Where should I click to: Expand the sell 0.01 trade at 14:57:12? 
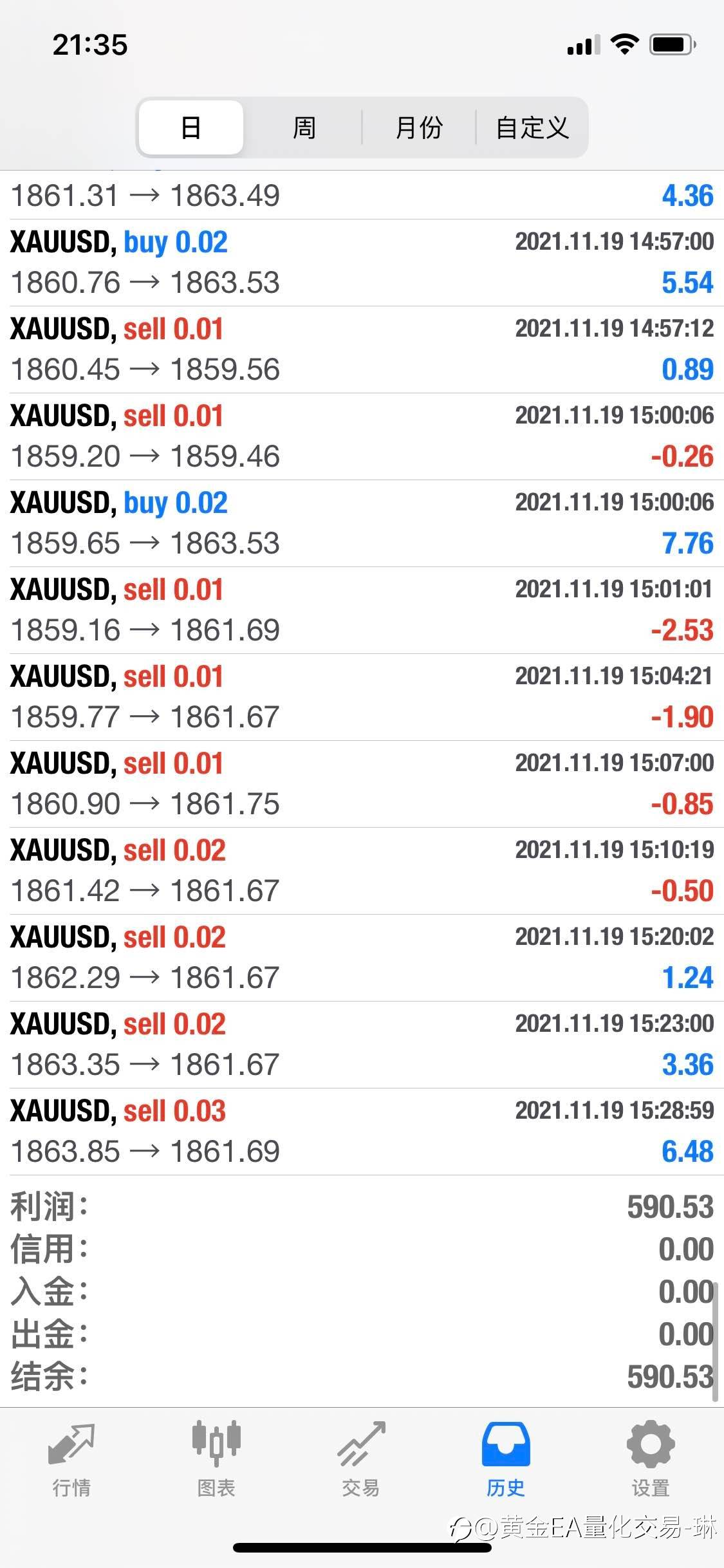click(362, 350)
